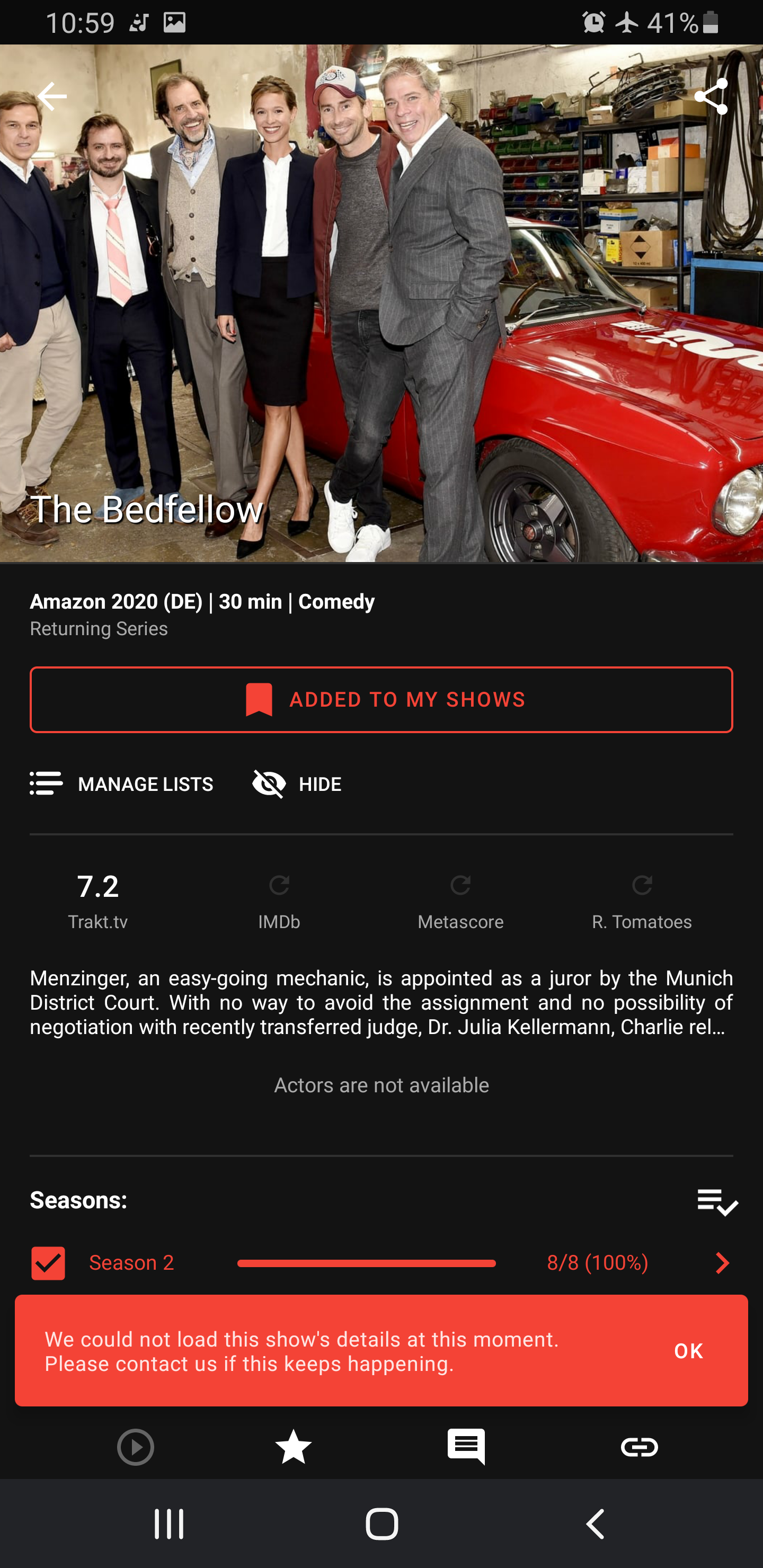Rate the show with star icon
Viewport: 763px width, 1568px height.
pyautogui.click(x=294, y=1447)
